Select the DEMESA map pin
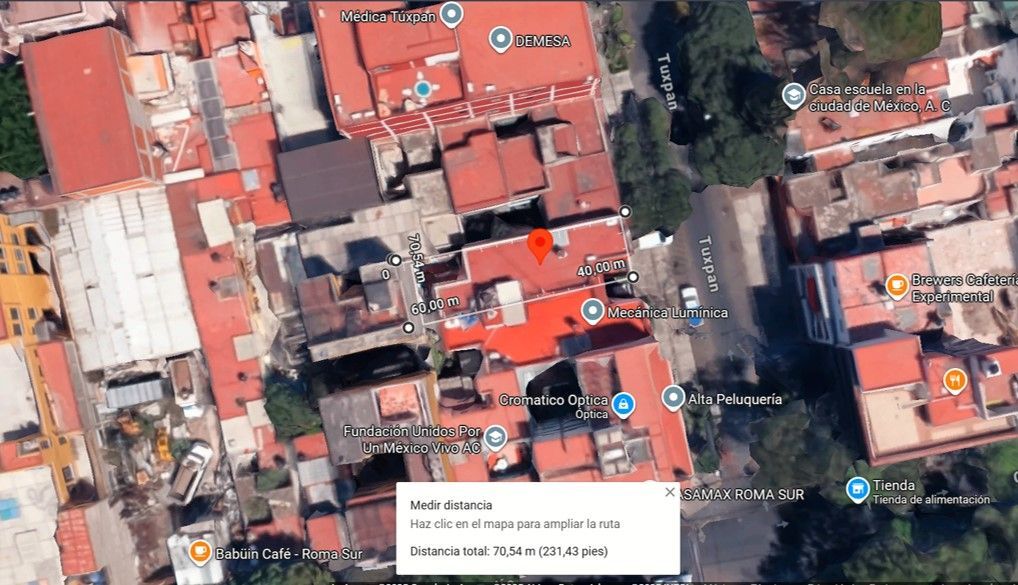This screenshot has height=585, width=1018. [500, 40]
